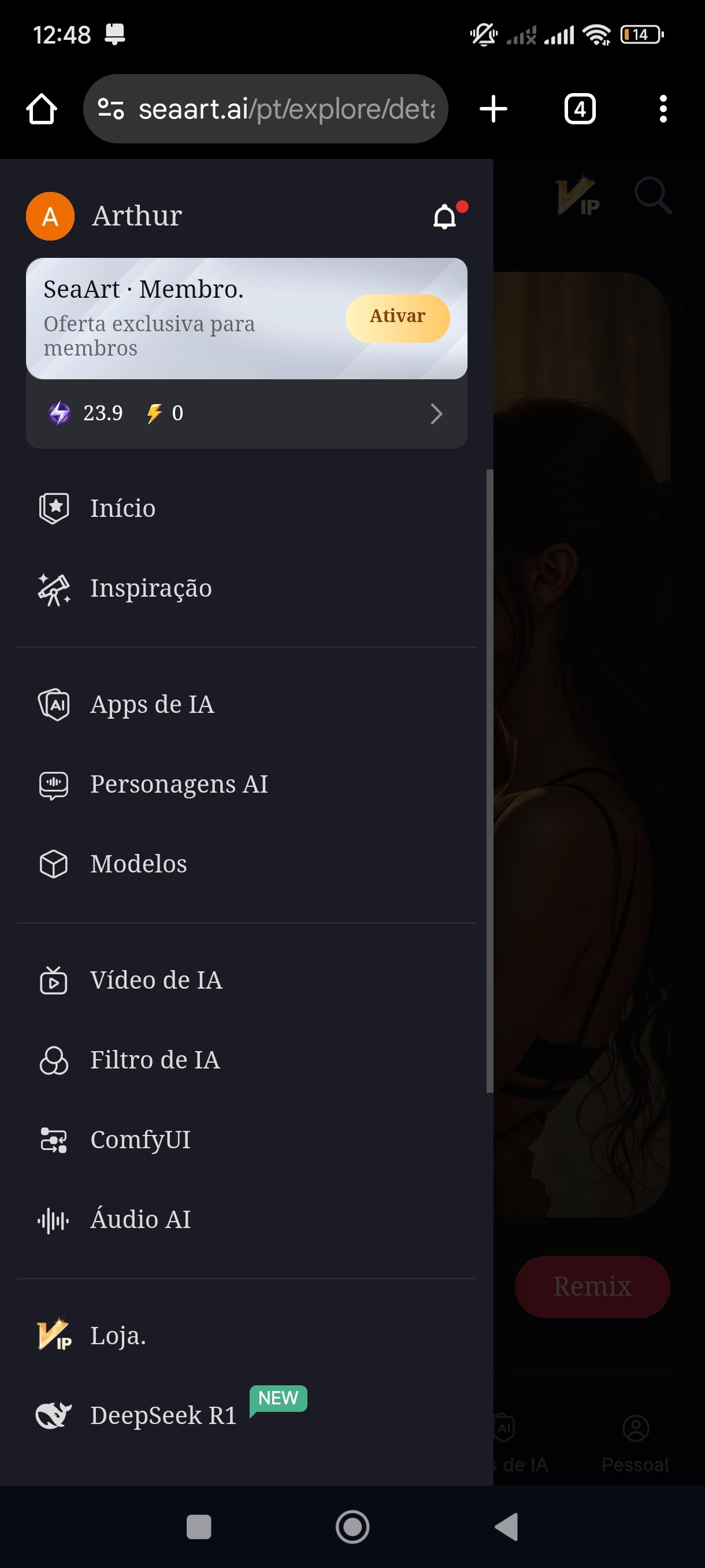Visit the Loja VIP store

pyautogui.click(x=117, y=1336)
